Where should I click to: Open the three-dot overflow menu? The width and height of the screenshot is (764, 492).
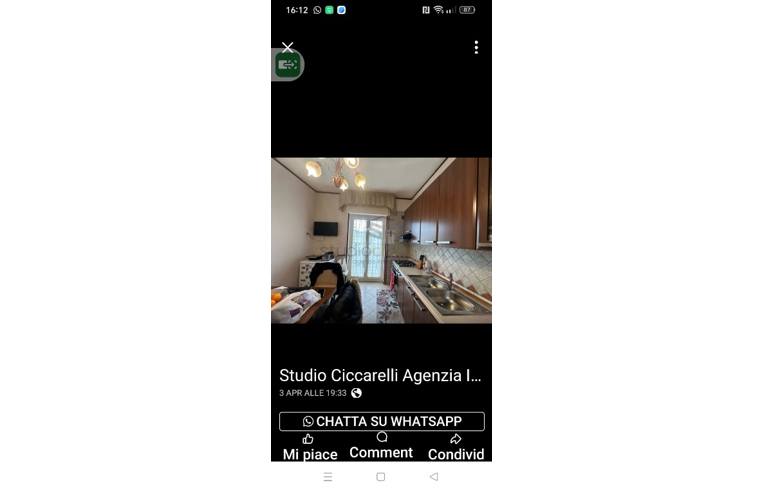coord(476,47)
